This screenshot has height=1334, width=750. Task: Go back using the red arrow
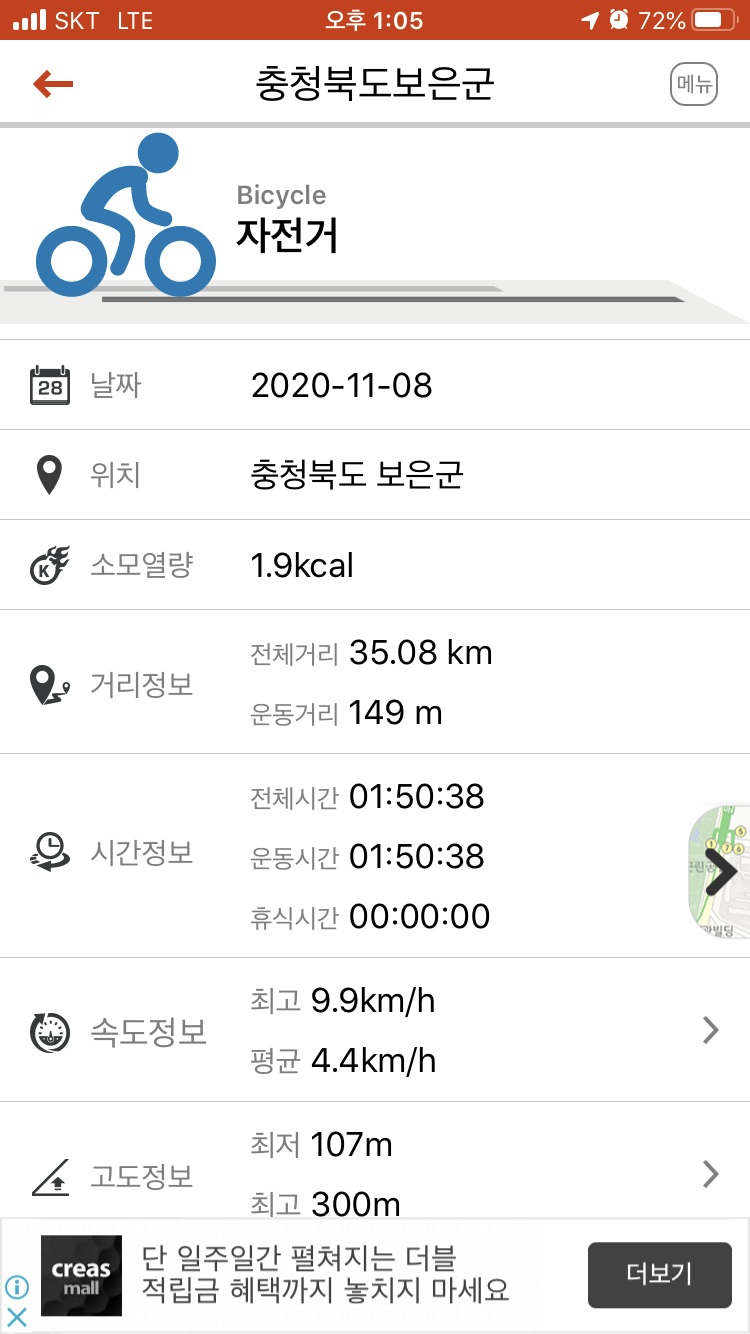[x=53, y=84]
